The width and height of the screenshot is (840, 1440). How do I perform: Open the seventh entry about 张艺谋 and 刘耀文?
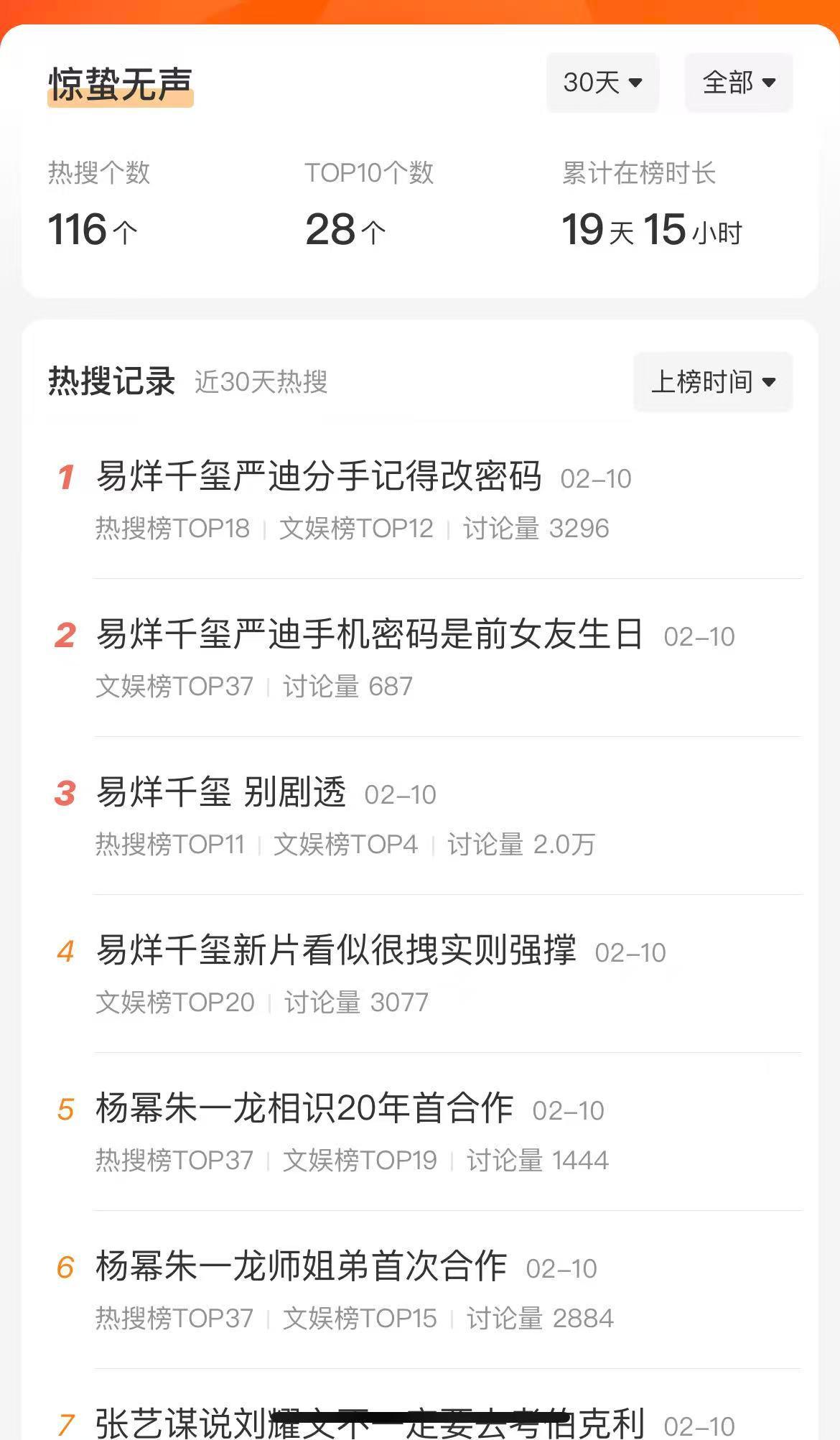pos(369,1423)
